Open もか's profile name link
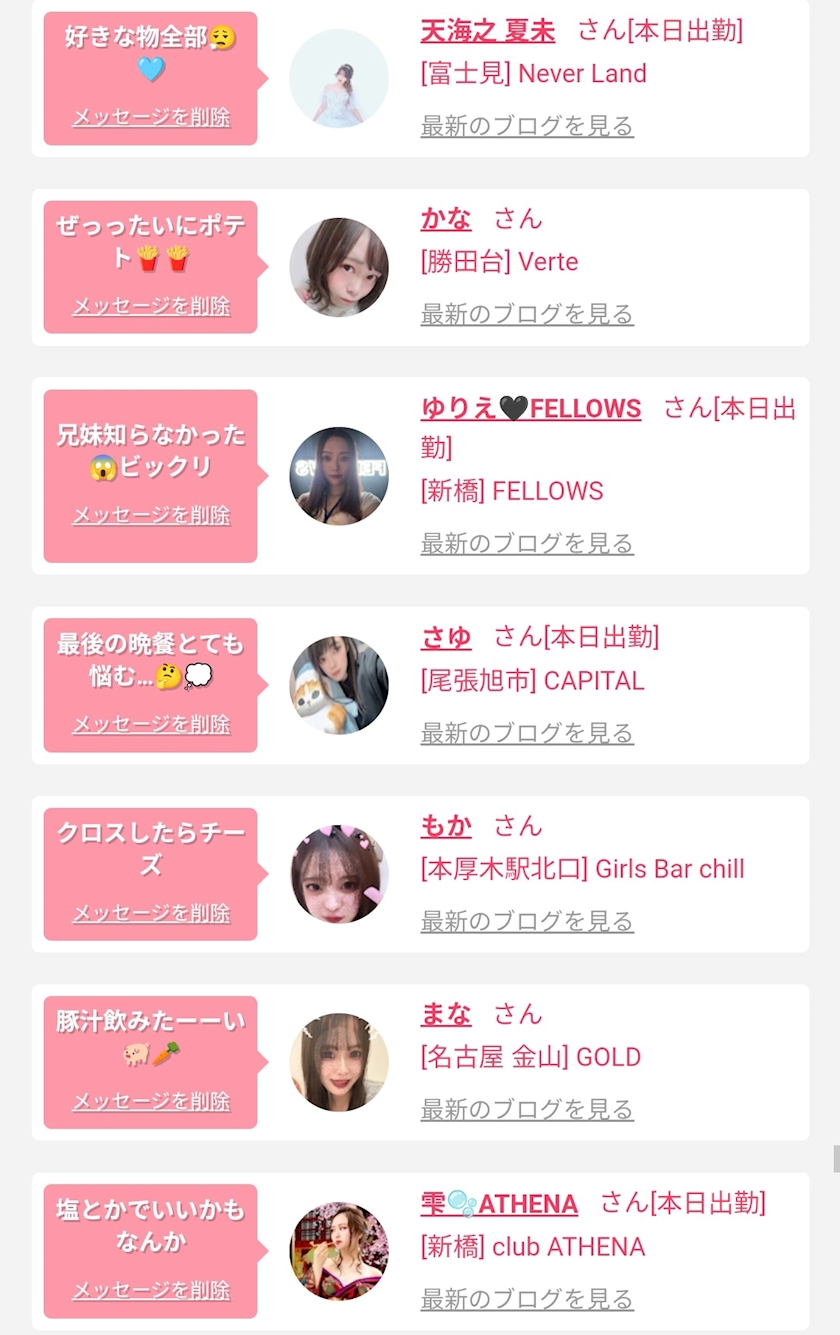The height and width of the screenshot is (1335, 840). click(446, 825)
